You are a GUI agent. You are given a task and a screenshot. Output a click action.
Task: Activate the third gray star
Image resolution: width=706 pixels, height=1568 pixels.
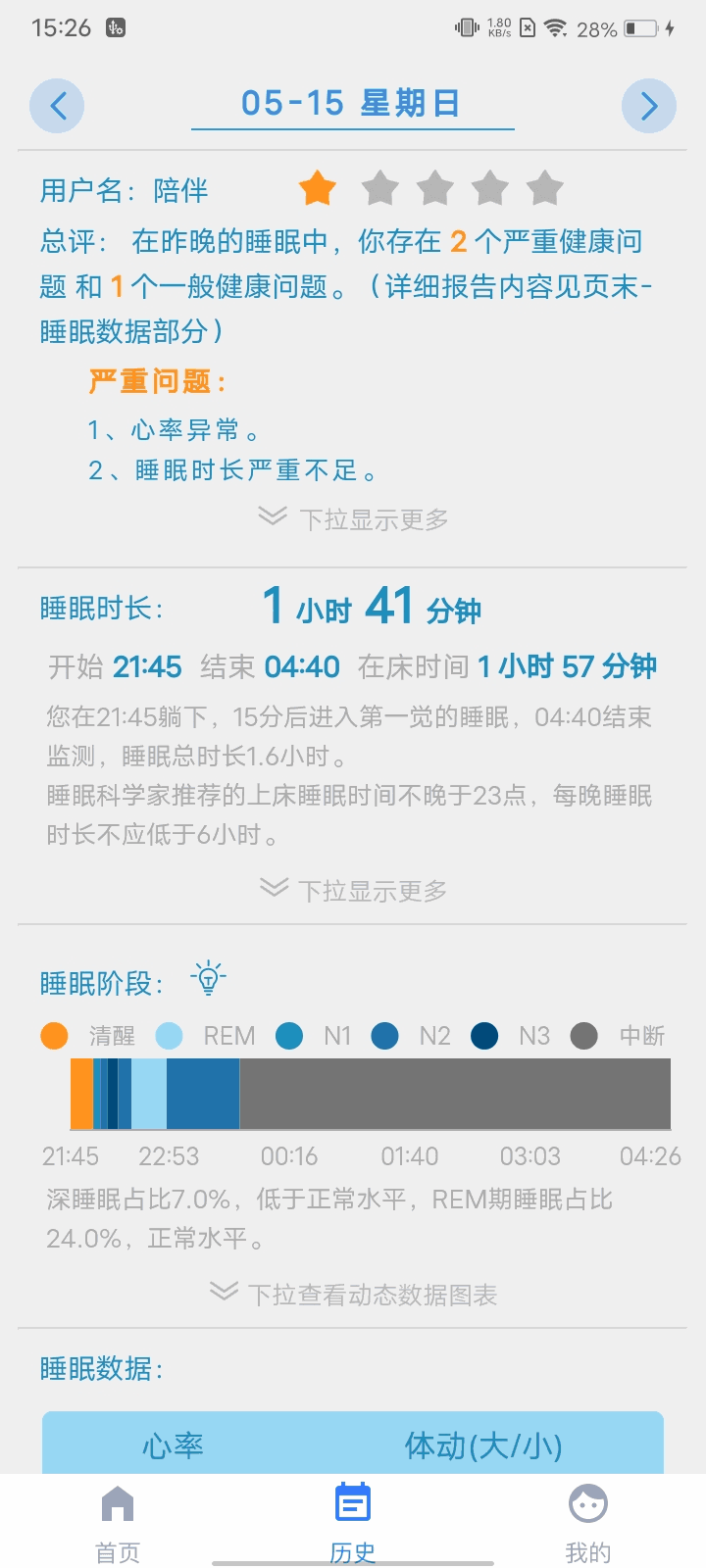435,188
